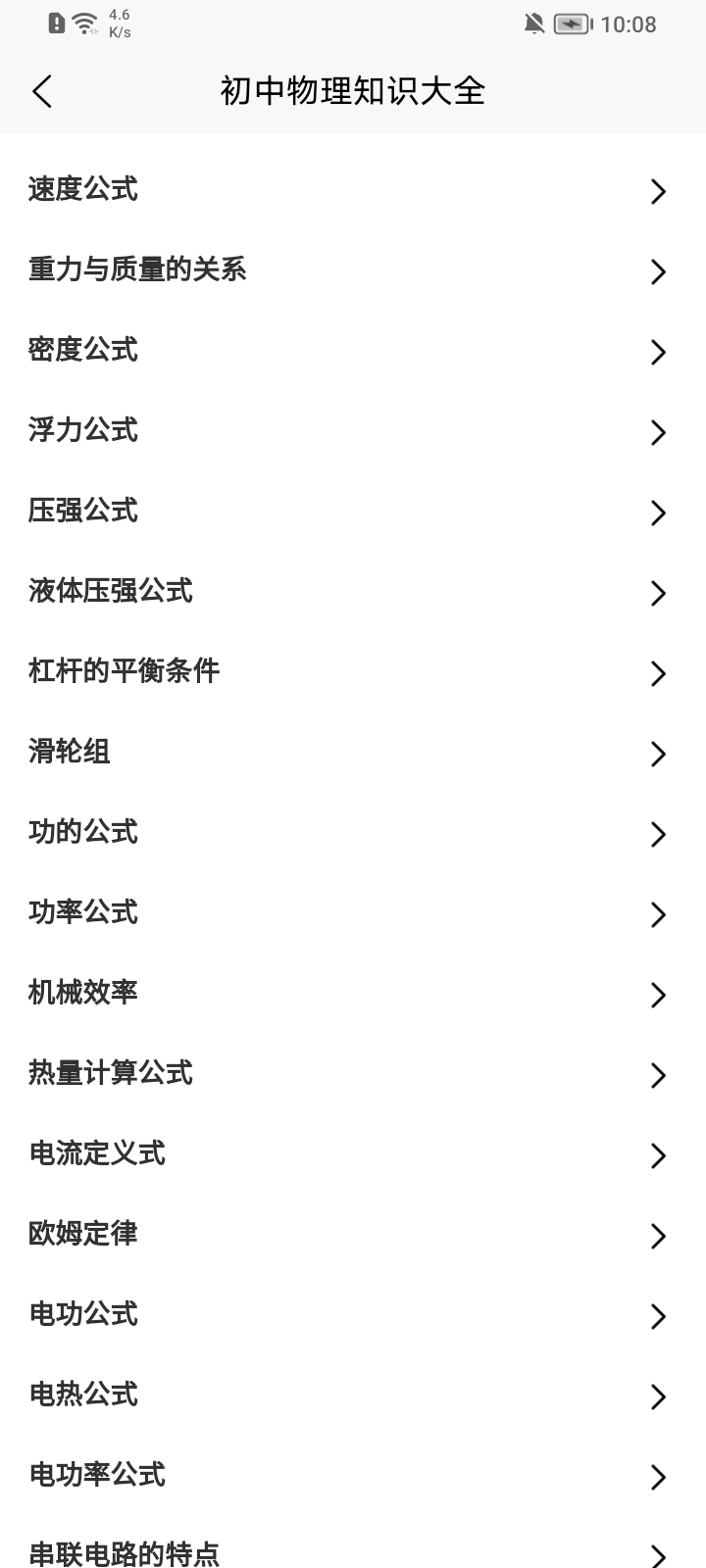
Task: Click the 初中物理知识大全 title bar
Action: click(x=353, y=91)
